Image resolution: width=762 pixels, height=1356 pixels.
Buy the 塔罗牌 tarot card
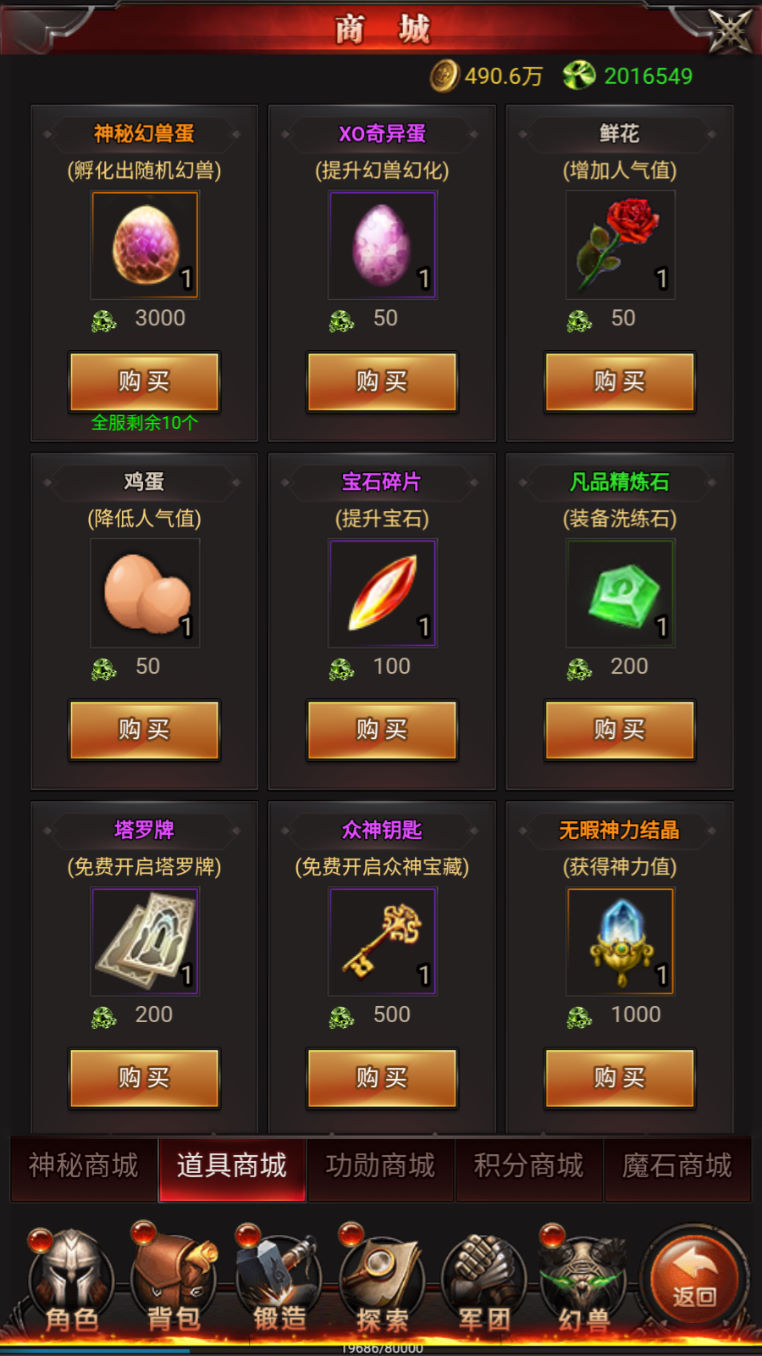[x=144, y=1077]
